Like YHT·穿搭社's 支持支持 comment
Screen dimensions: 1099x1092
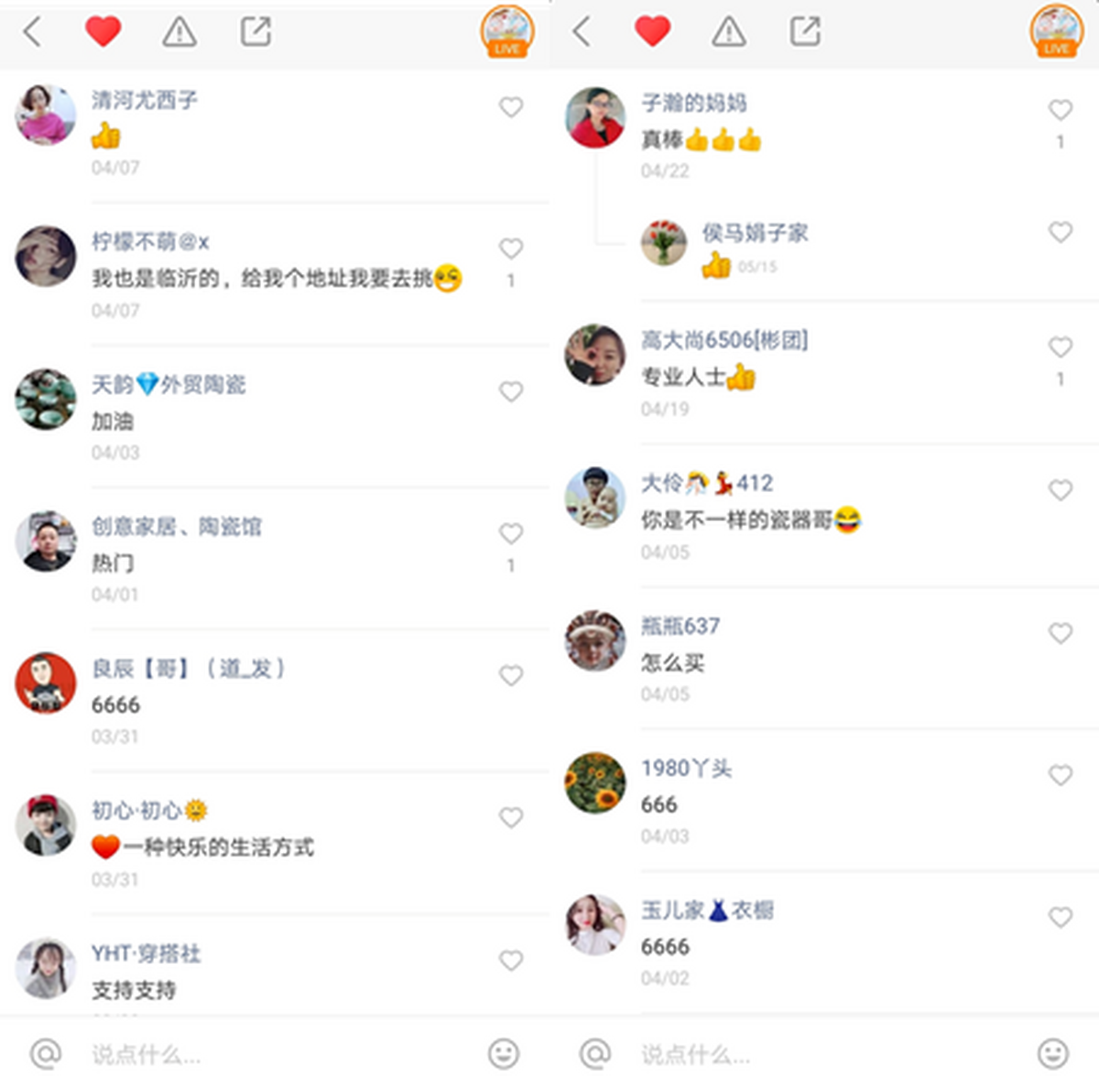click(x=511, y=960)
